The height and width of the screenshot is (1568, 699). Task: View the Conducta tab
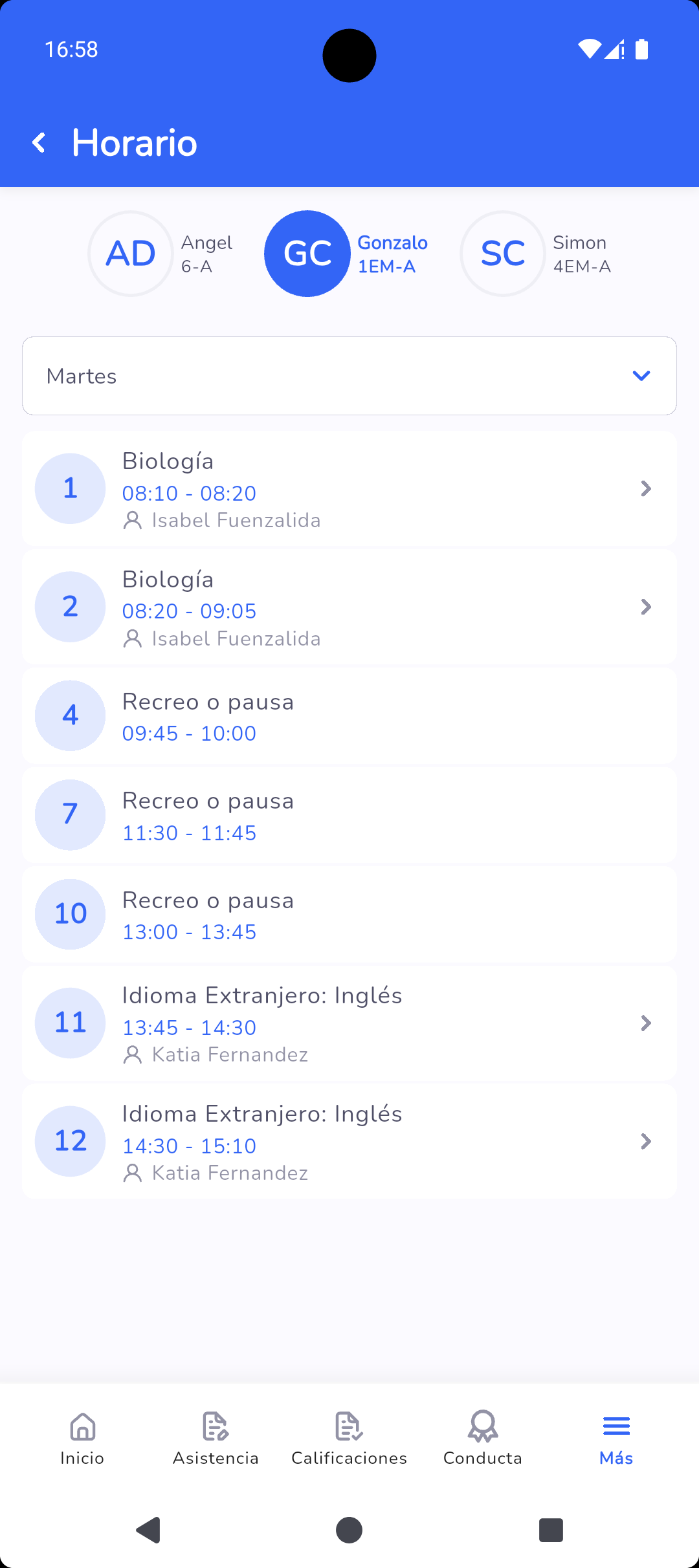[x=483, y=1439]
